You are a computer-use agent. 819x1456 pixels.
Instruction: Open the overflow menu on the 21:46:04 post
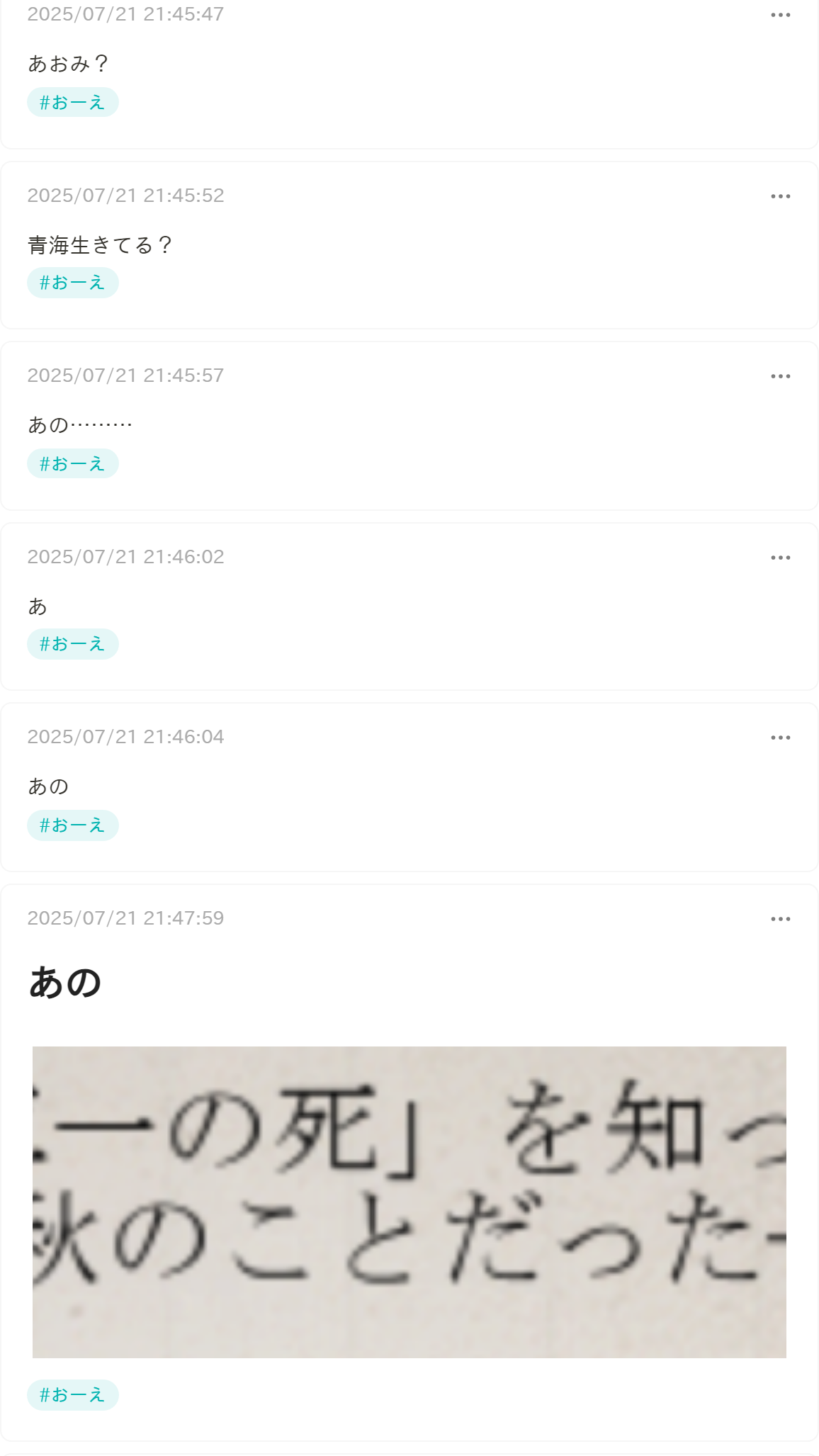pyautogui.click(x=780, y=738)
